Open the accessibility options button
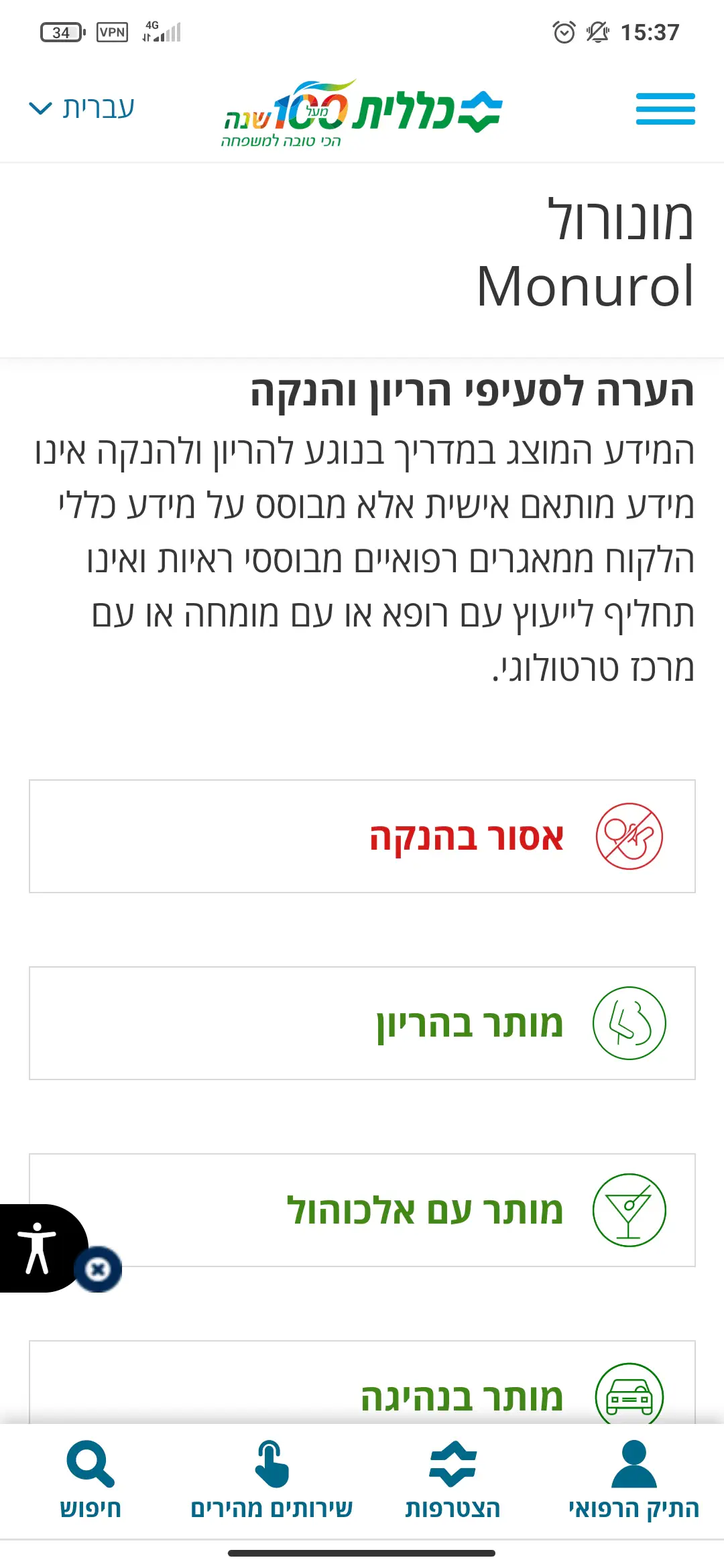This screenshot has width=724, height=1568. pos(37,1248)
